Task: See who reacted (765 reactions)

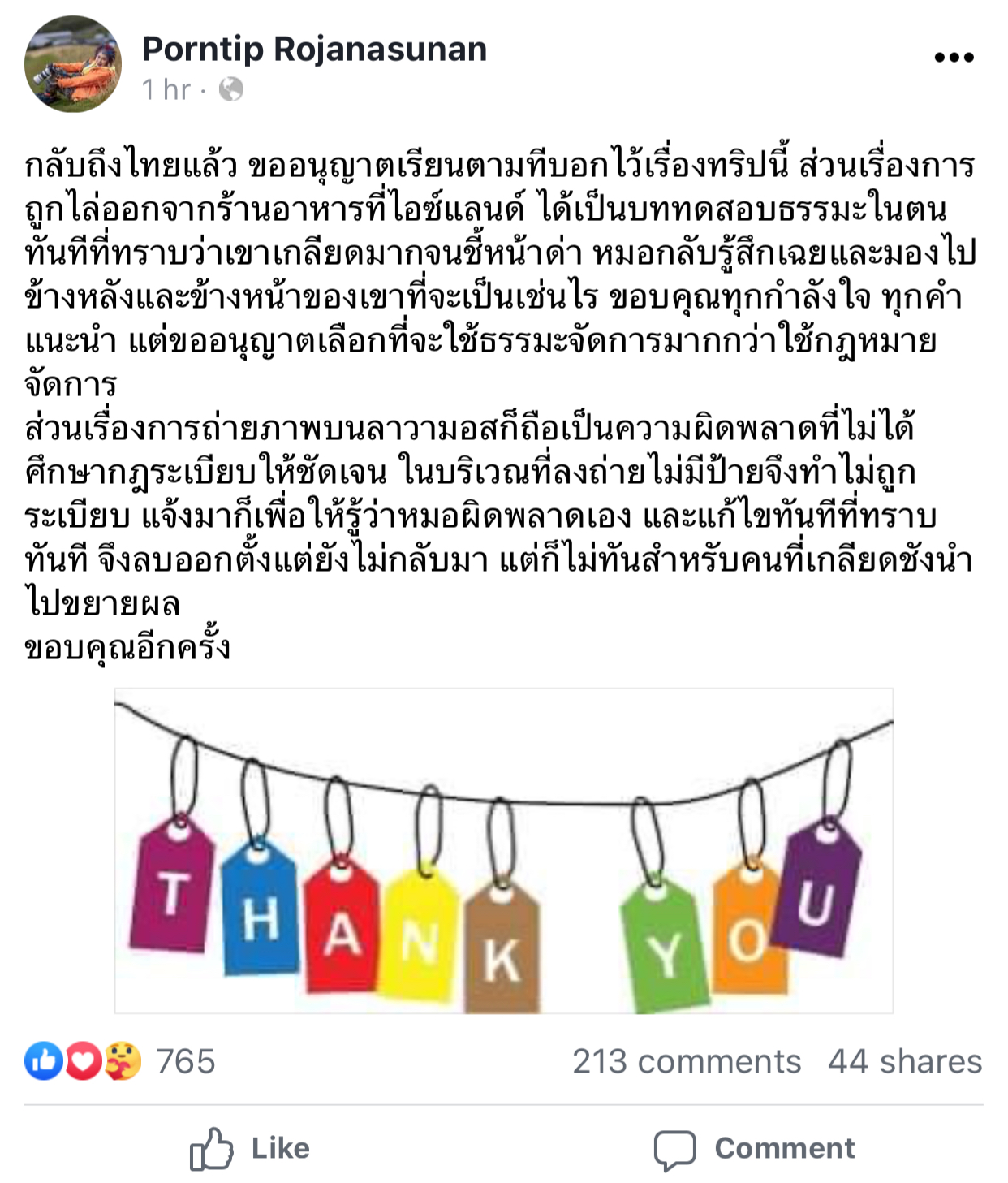Action: 120,1061
